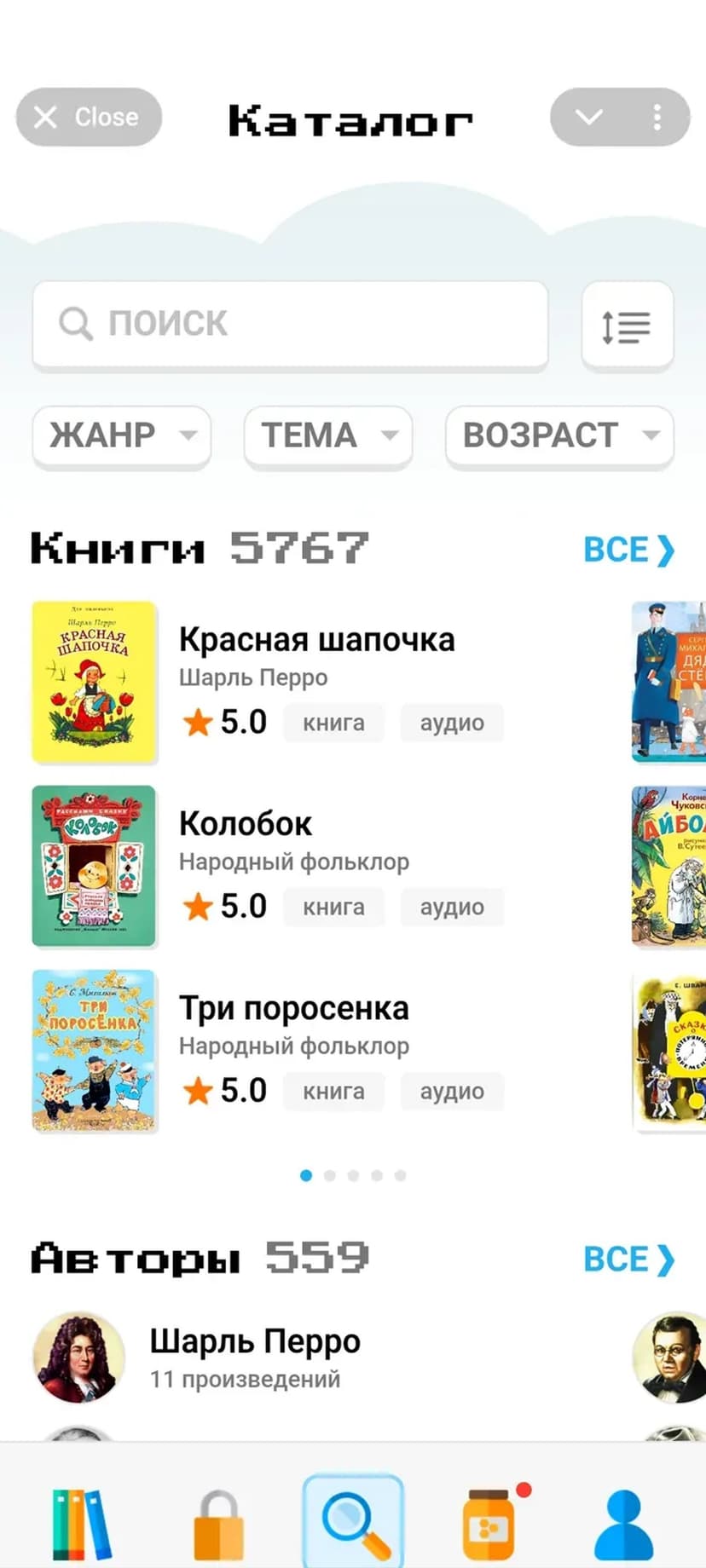Expand the ТЕМА filter
The width and height of the screenshot is (706, 1568).
pyautogui.click(x=327, y=435)
